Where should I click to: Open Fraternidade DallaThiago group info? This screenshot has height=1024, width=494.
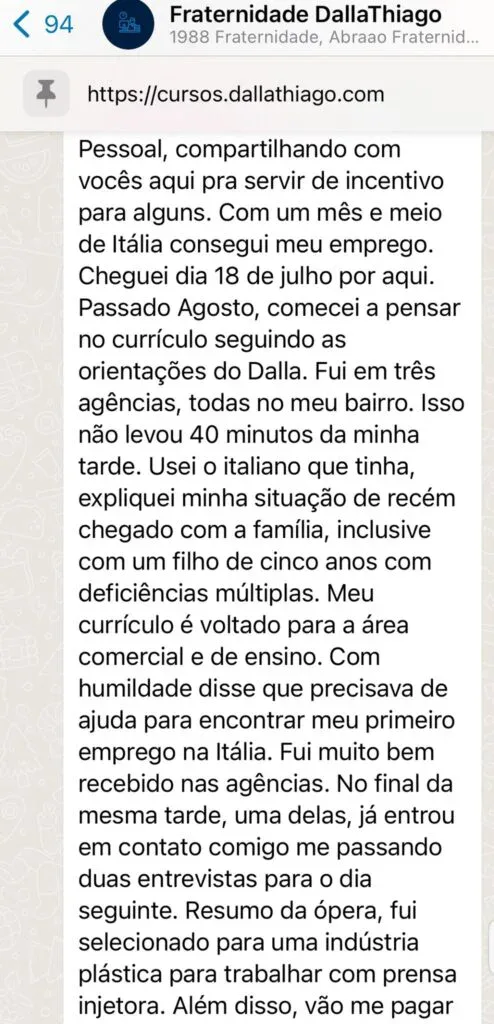pyautogui.click(x=323, y=25)
